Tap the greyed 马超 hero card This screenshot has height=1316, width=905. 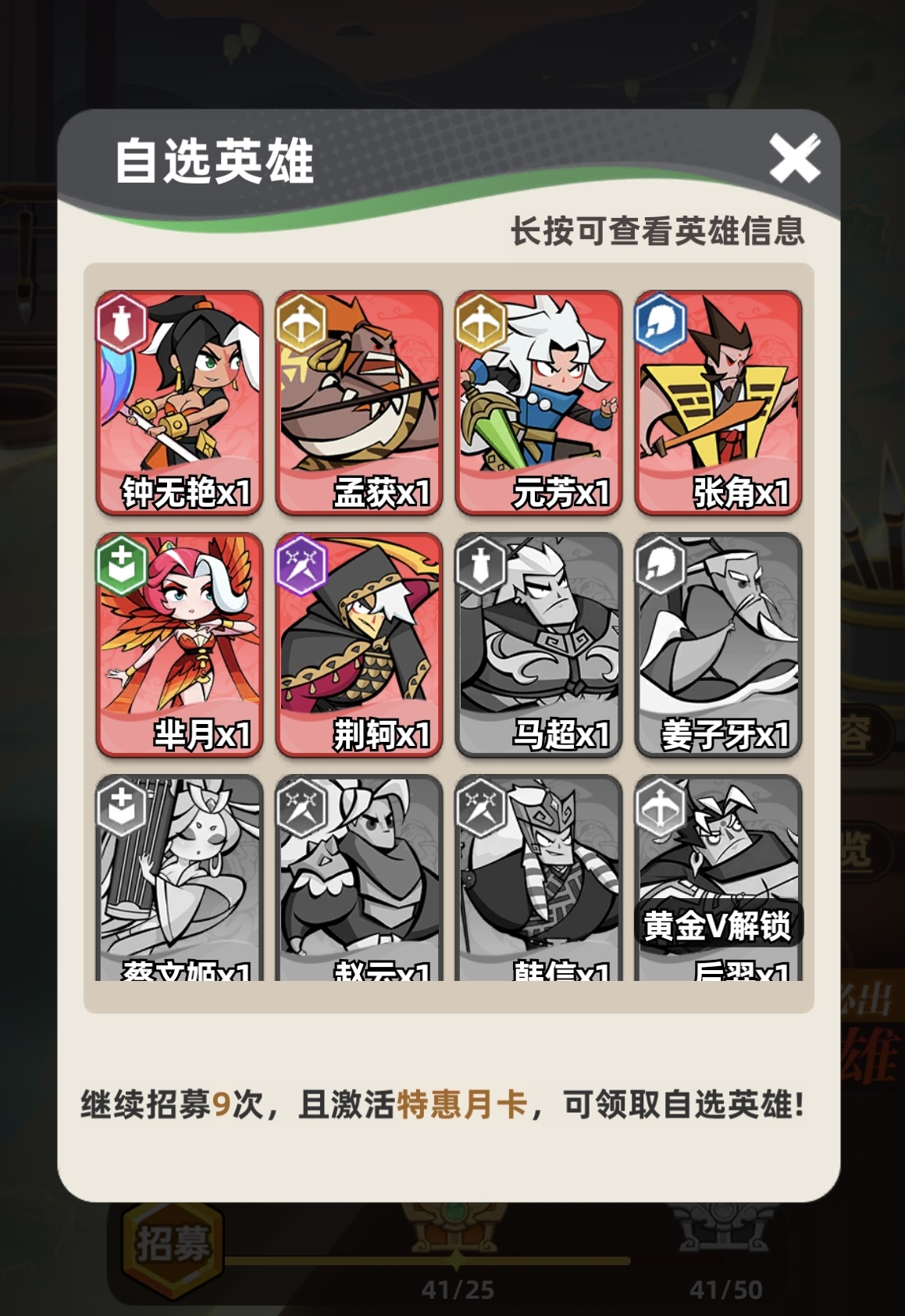[x=538, y=644]
